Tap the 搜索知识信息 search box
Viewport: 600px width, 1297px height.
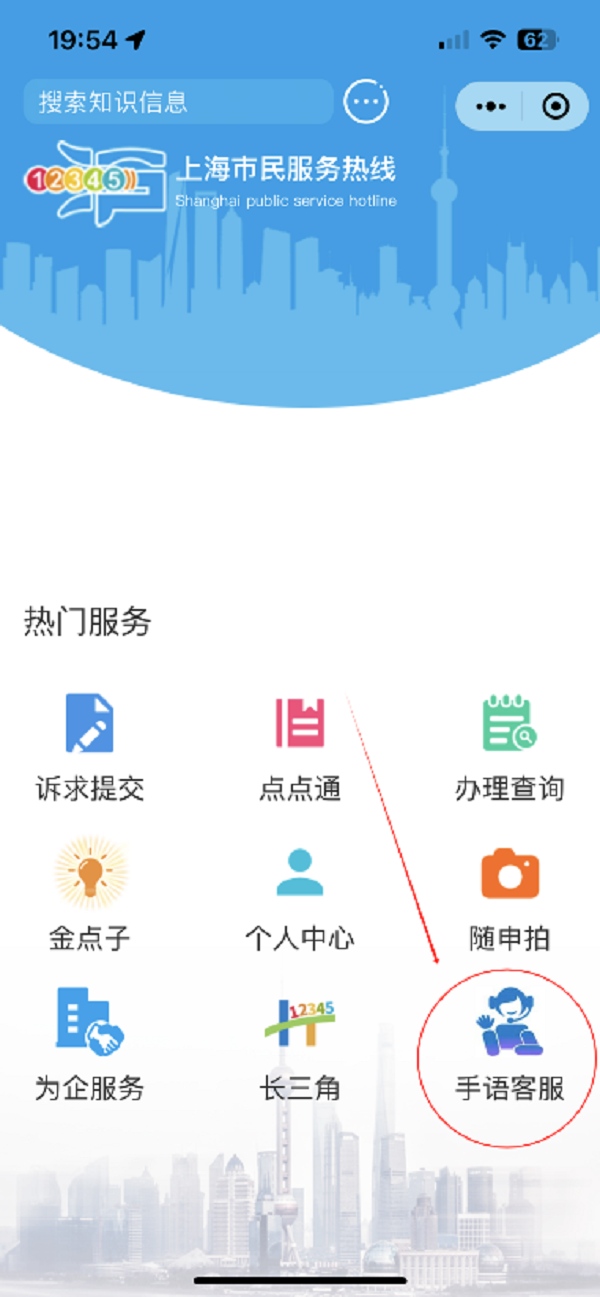[x=178, y=102]
